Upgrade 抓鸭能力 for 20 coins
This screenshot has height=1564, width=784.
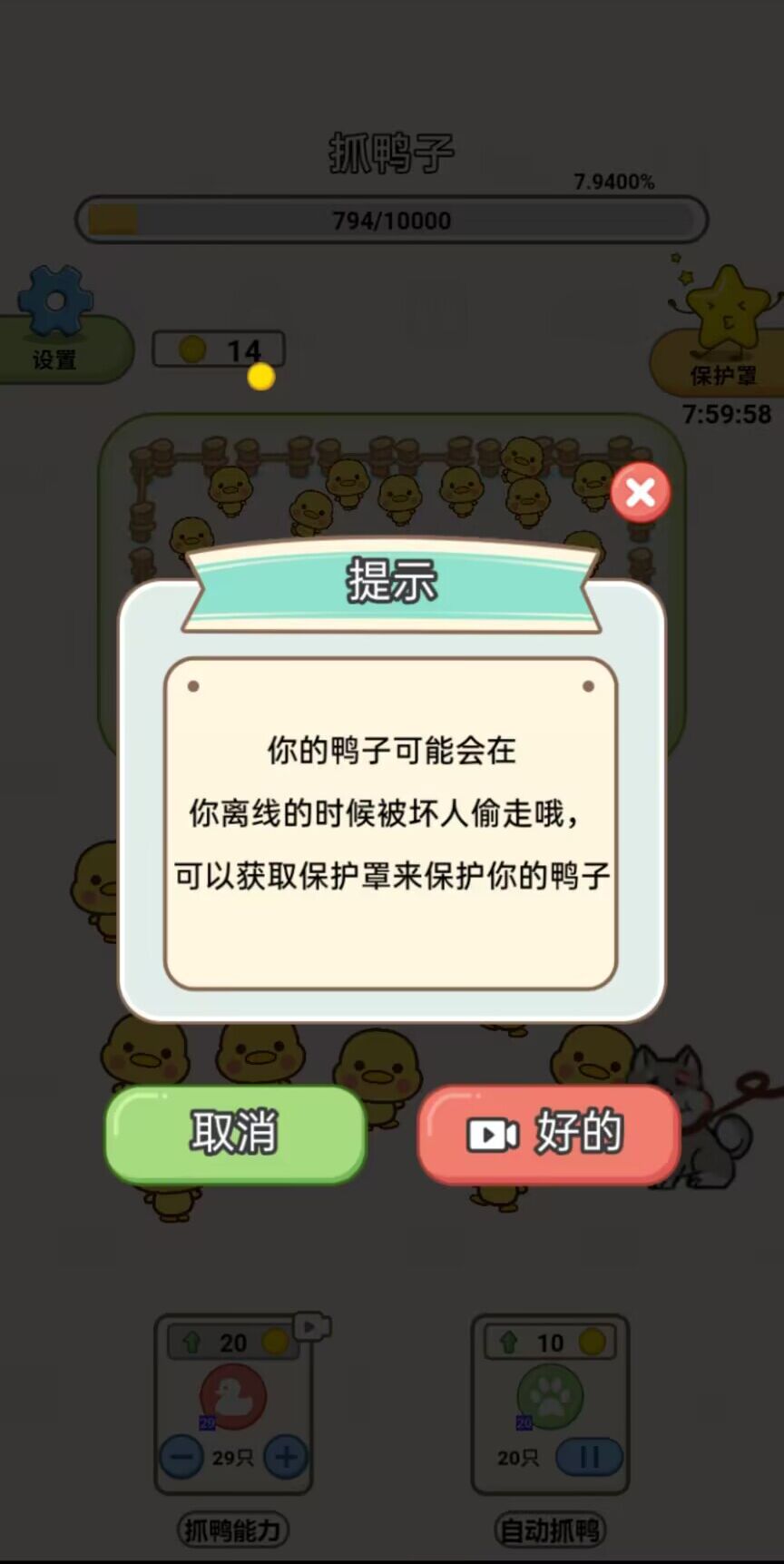(233, 1342)
